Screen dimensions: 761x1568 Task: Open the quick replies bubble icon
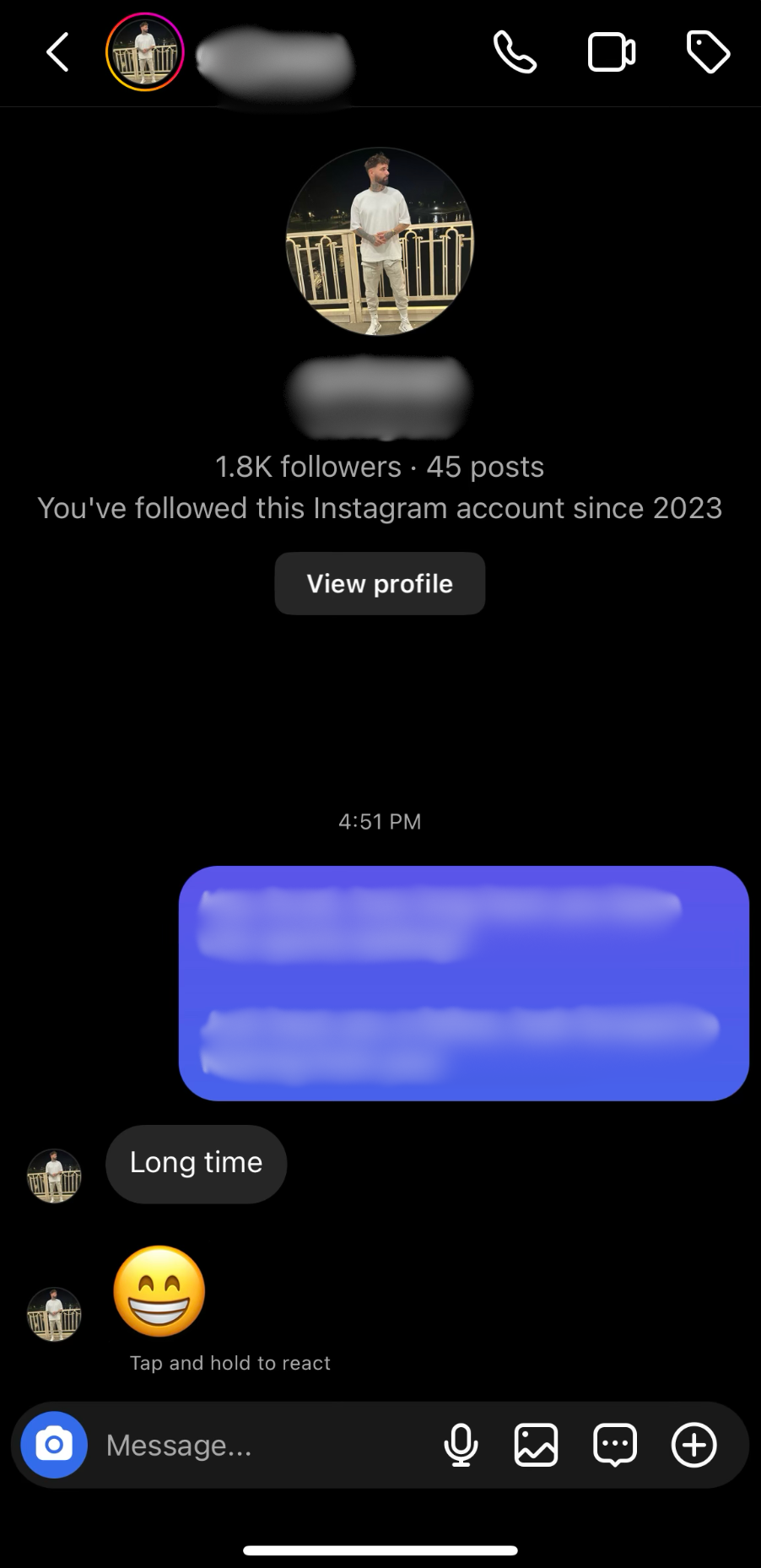[615, 1445]
